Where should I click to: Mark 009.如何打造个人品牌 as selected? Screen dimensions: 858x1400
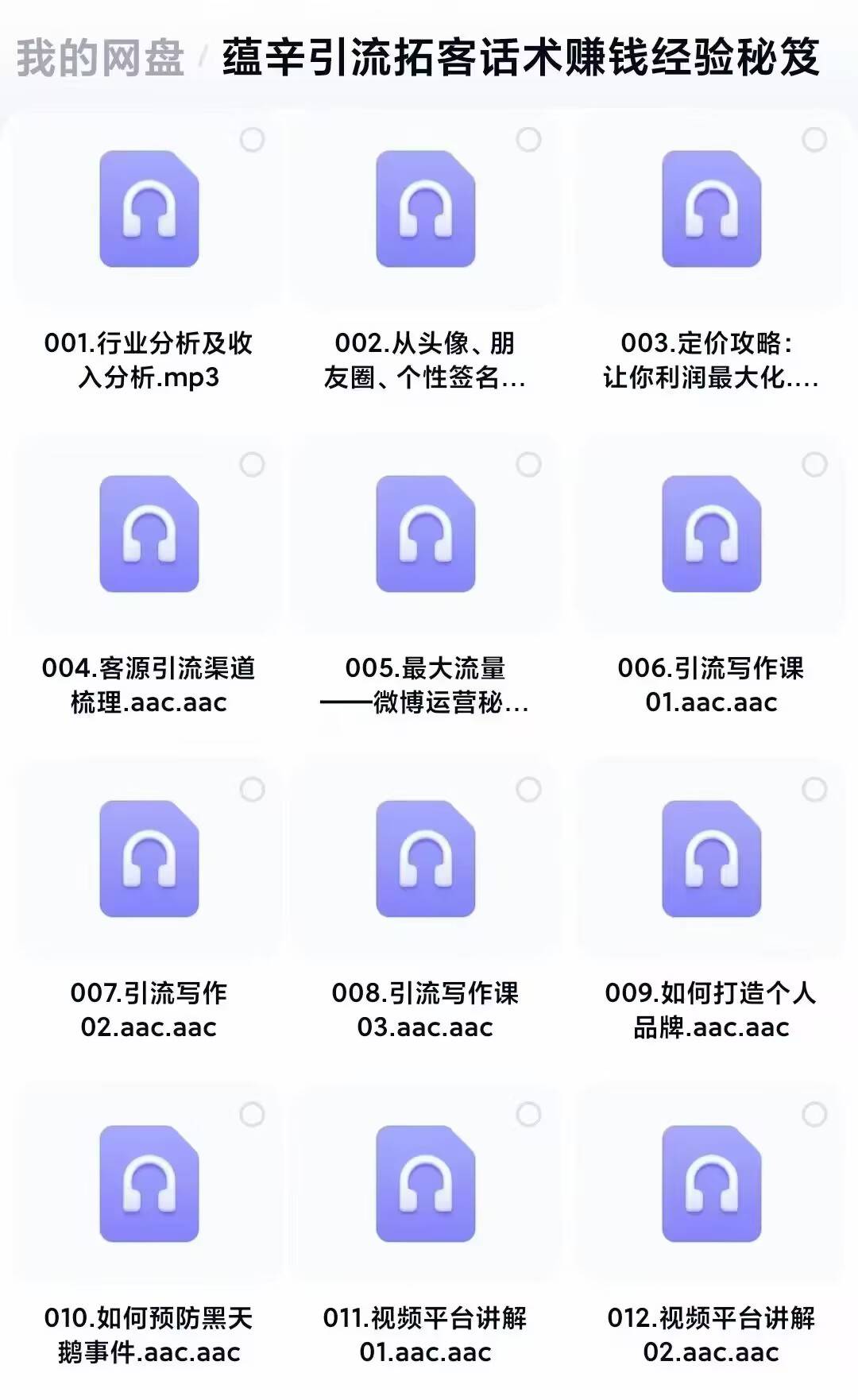coord(814,790)
